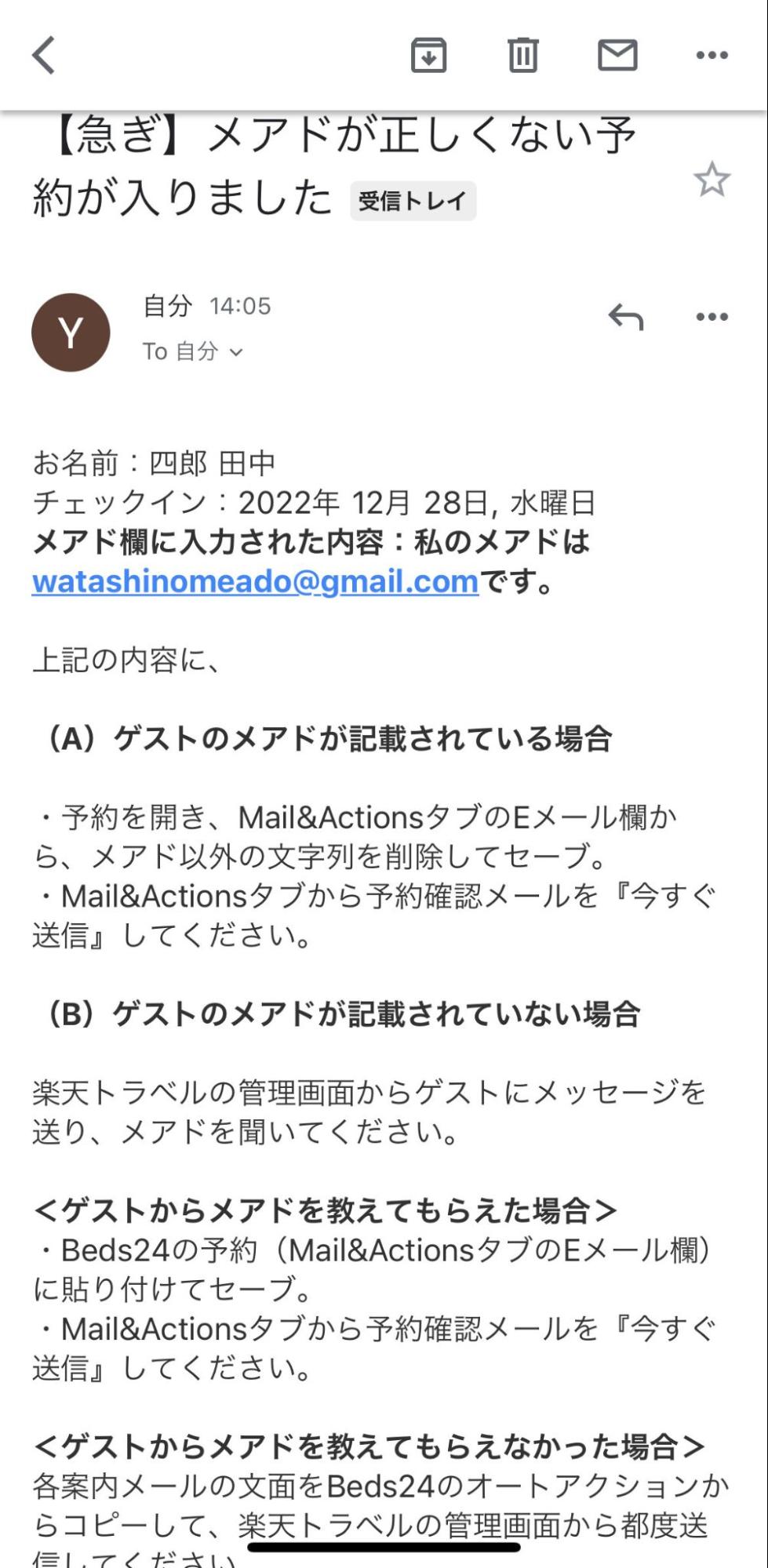Image resolution: width=768 pixels, height=1568 pixels.
Task: Mark this email as unread
Action: pyautogui.click(x=617, y=55)
